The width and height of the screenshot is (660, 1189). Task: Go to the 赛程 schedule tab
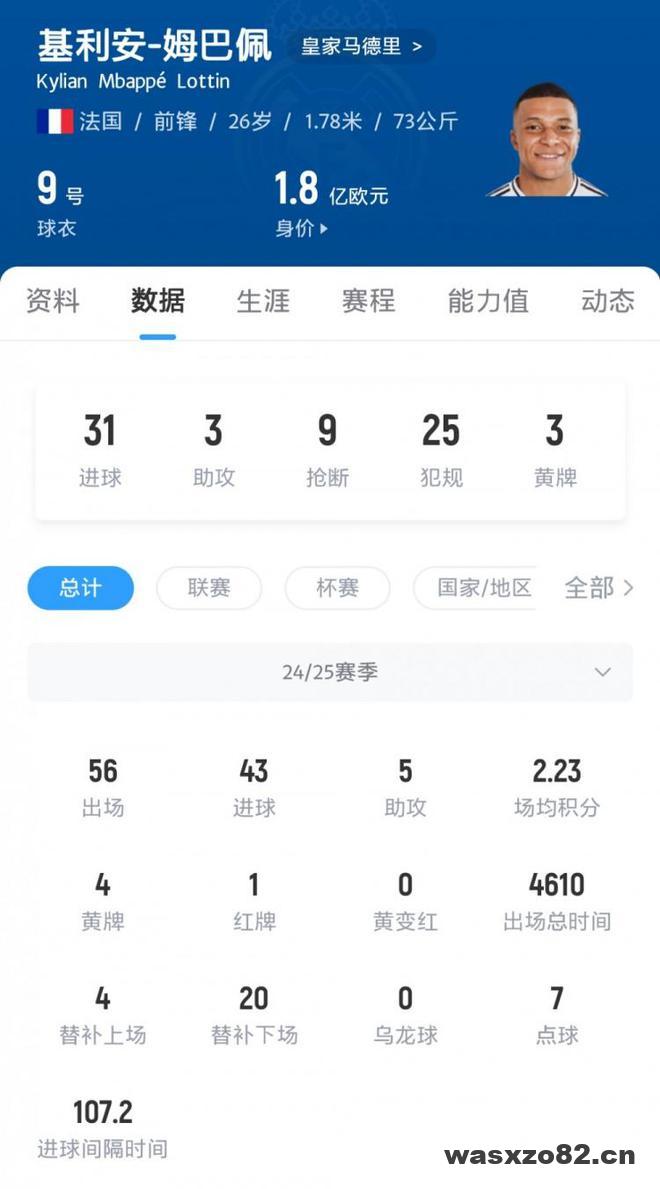tap(368, 301)
